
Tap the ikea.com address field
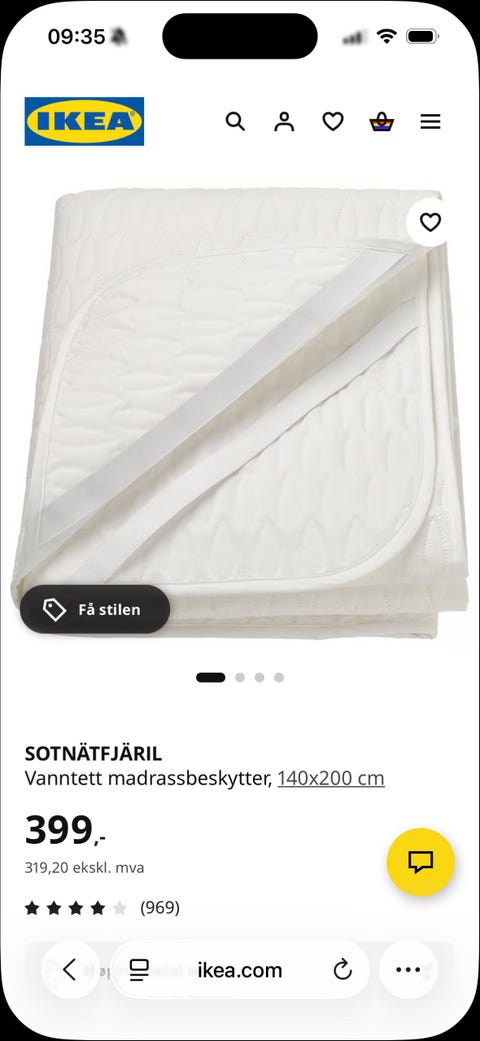[240, 970]
